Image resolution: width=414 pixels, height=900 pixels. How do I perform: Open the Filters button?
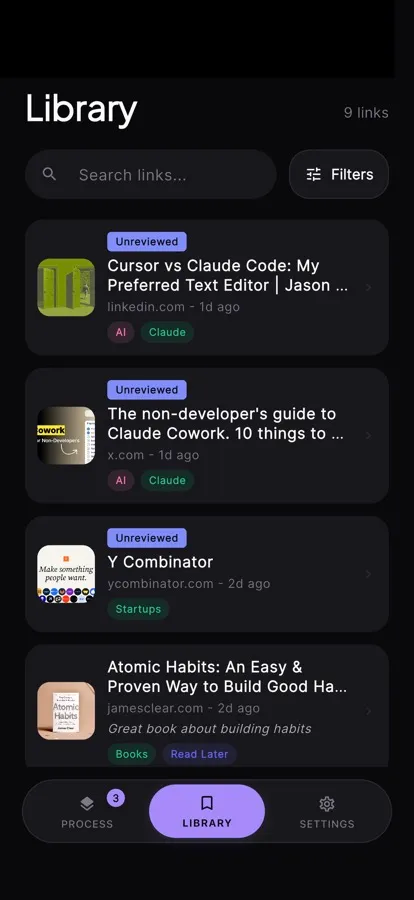[339, 174]
